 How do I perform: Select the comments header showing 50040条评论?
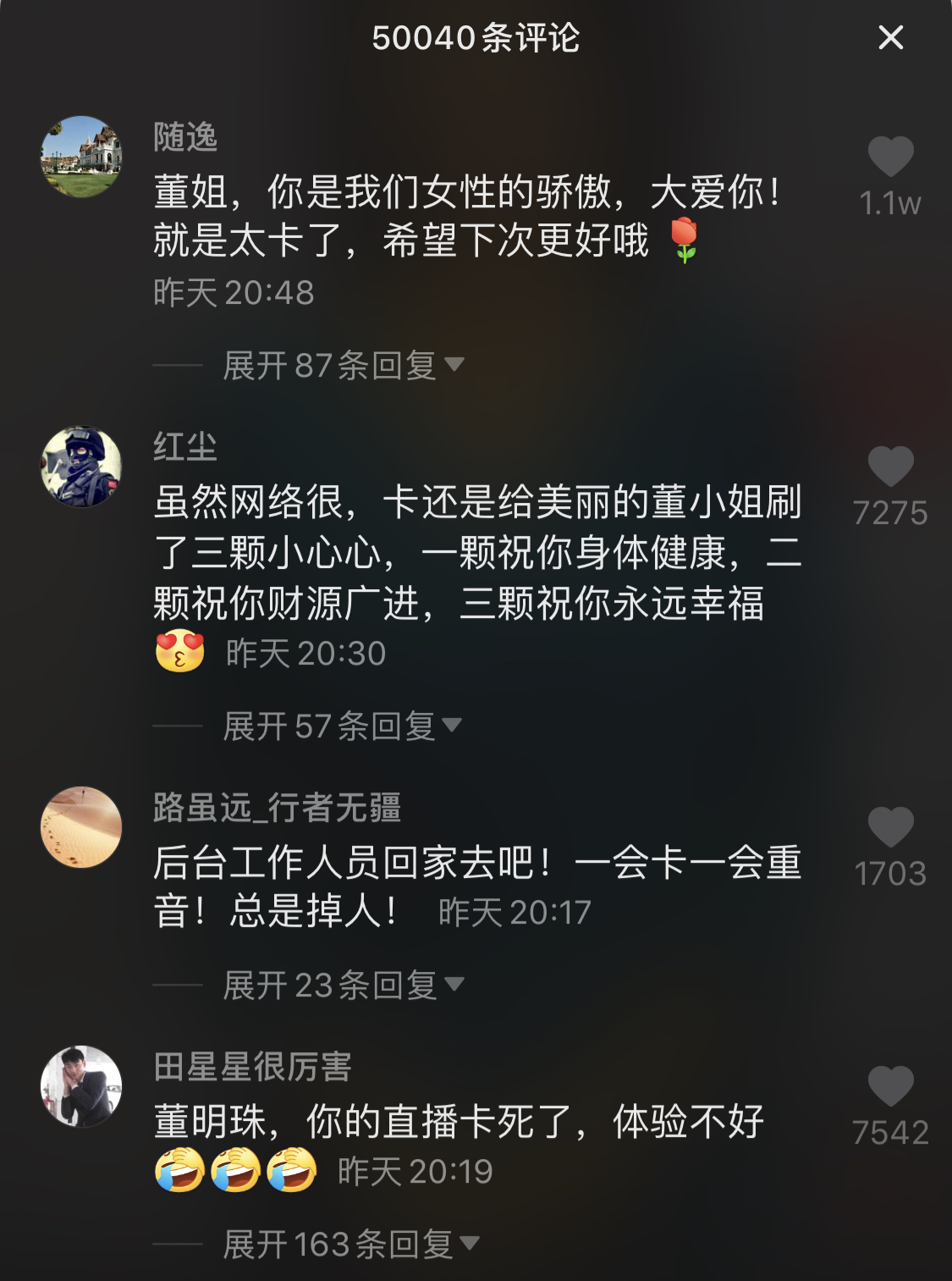[x=476, y=38]
